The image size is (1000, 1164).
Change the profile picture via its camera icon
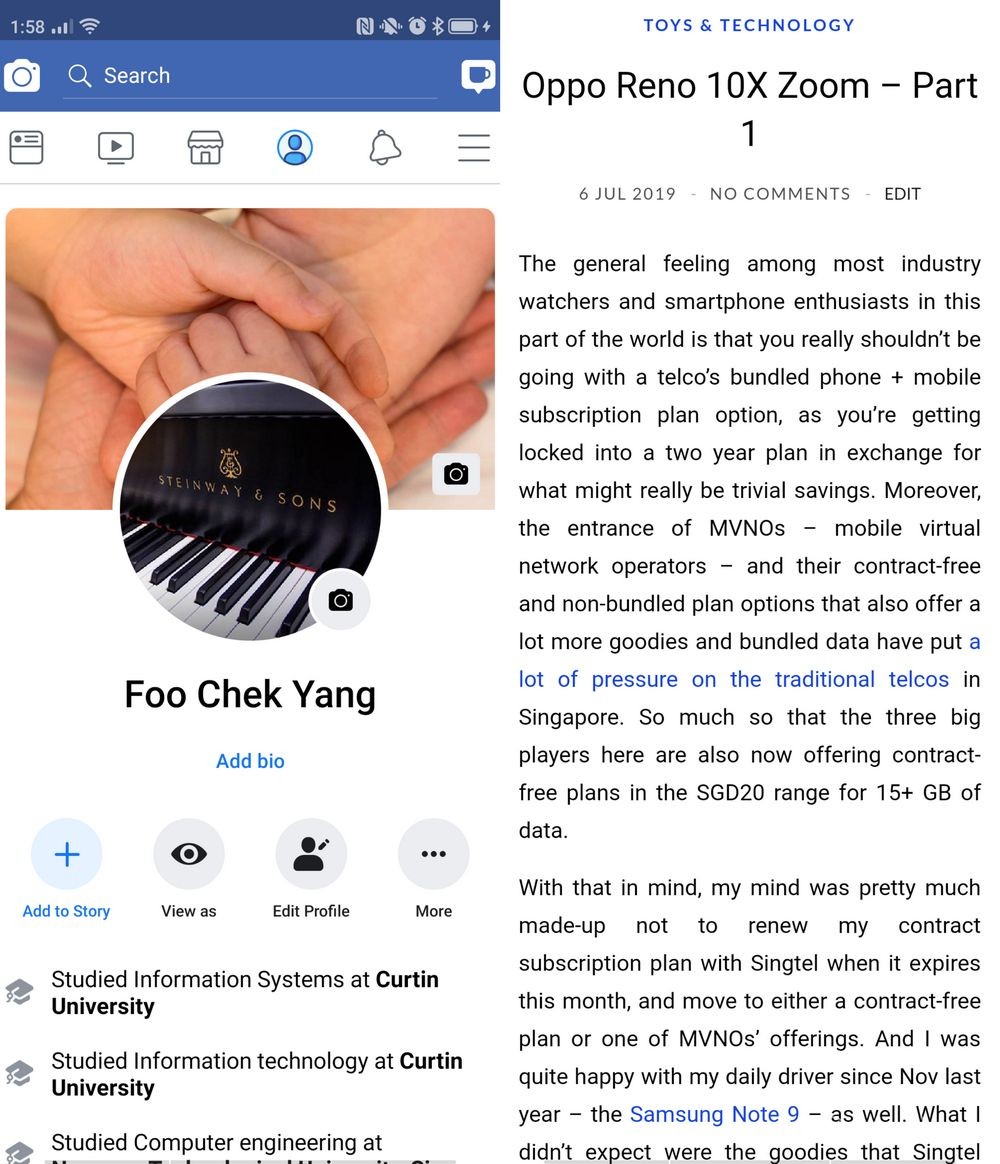(340, 600)
